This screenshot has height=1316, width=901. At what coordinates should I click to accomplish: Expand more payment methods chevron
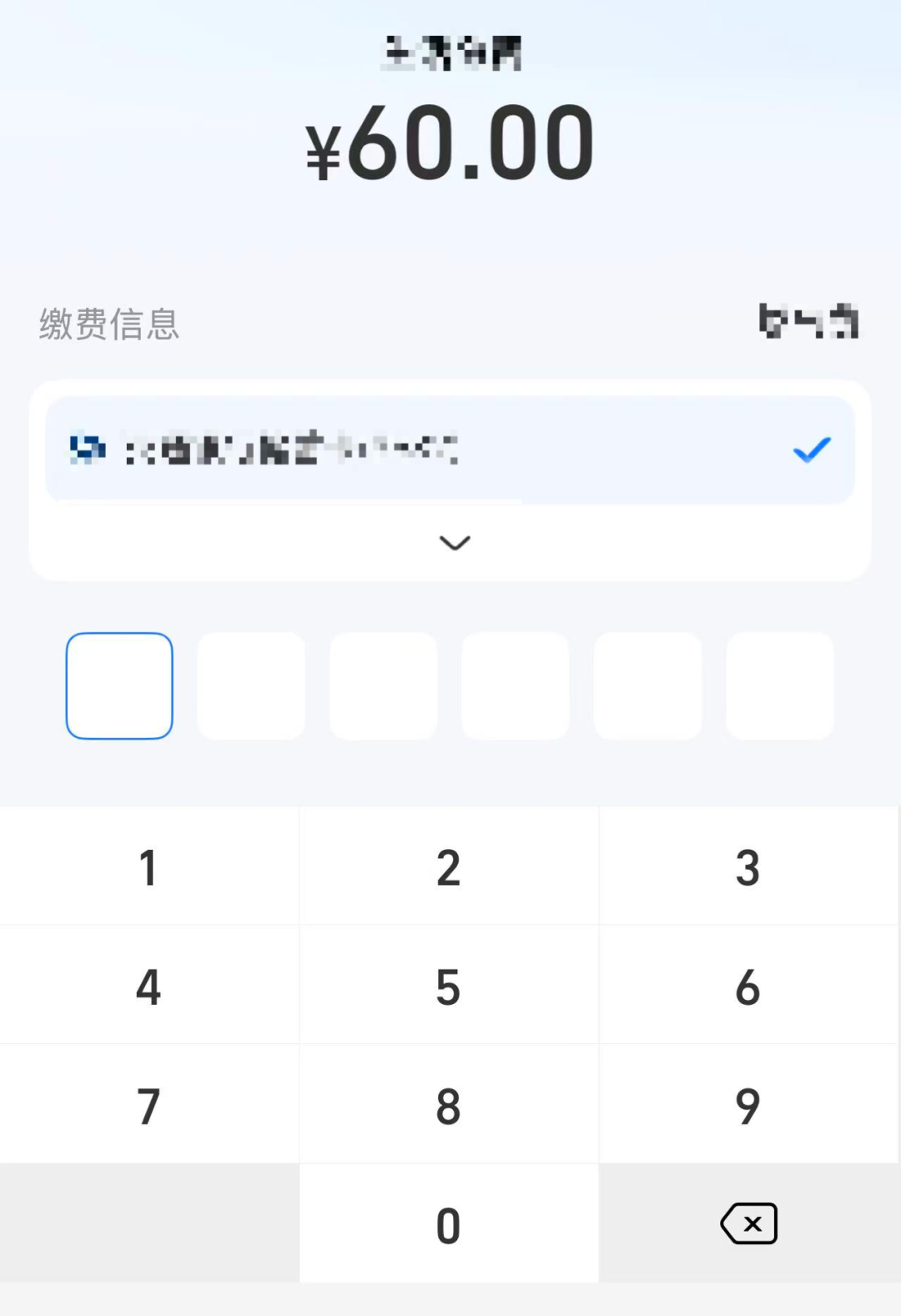[455, 543]
